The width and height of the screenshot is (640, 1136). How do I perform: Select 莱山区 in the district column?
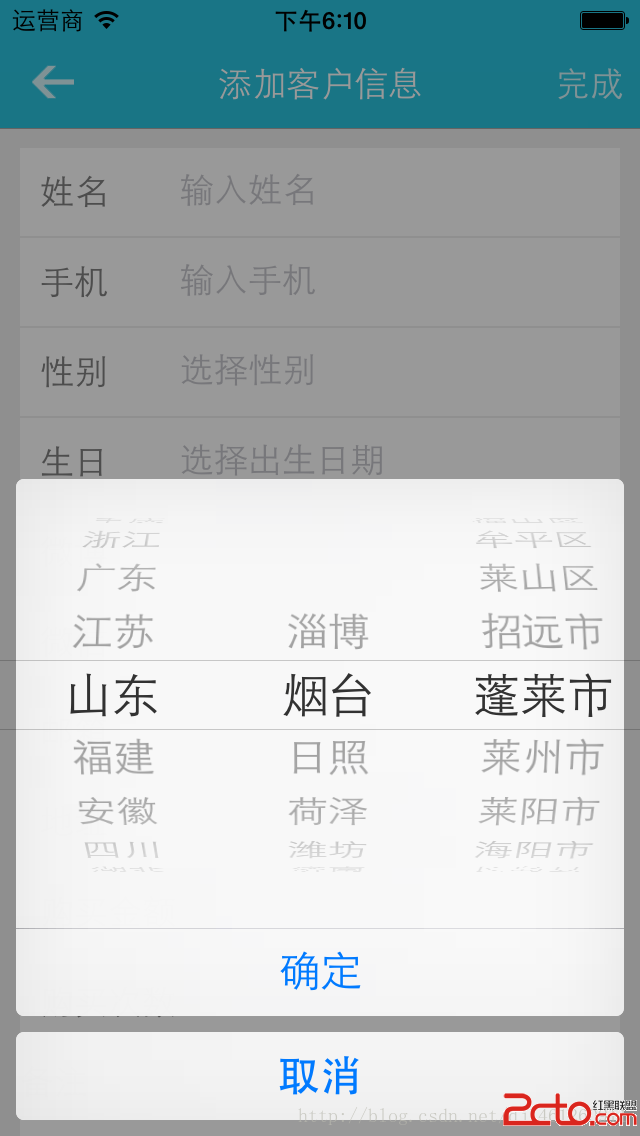pyautogui.click(x=538, y=577)
